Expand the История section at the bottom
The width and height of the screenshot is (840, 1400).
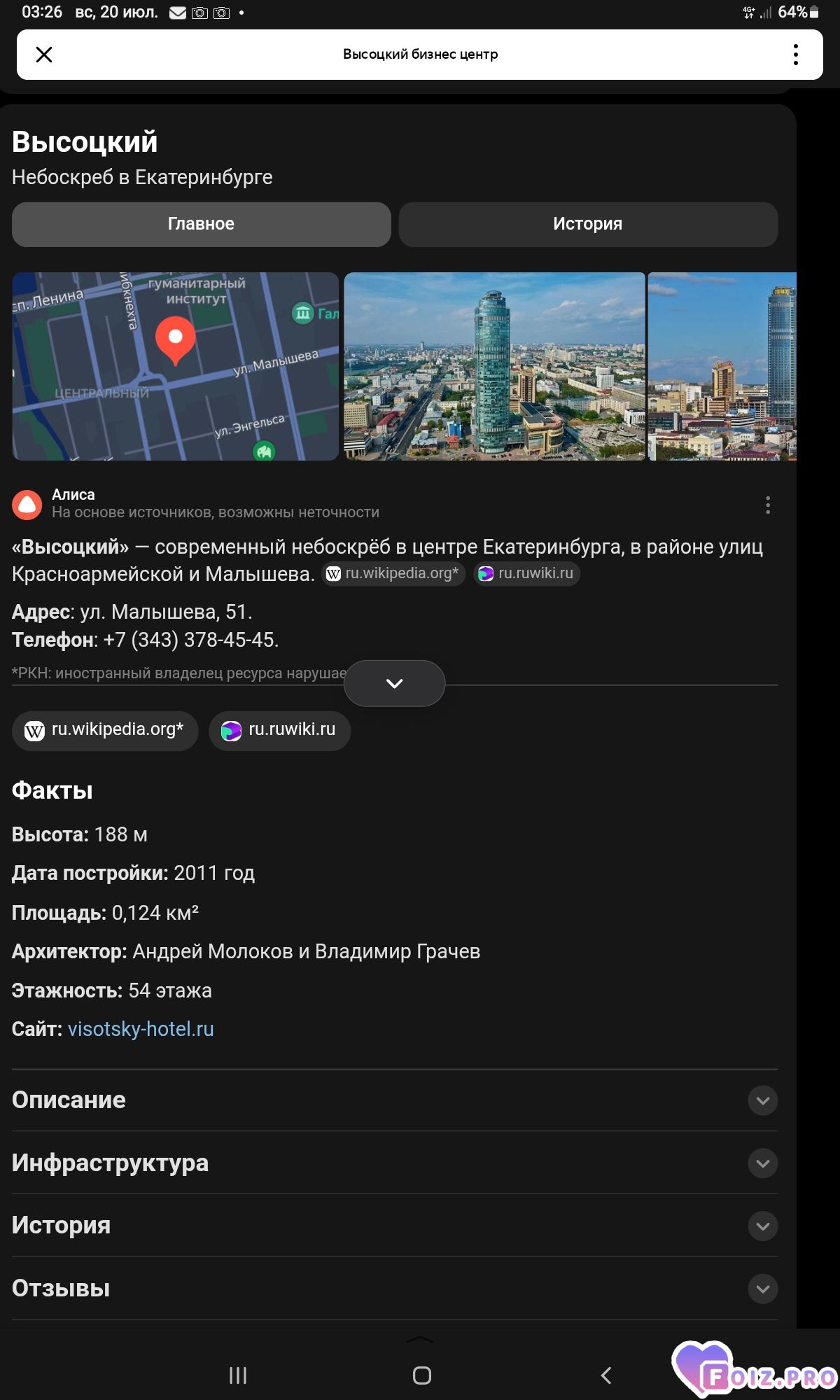395,1226
